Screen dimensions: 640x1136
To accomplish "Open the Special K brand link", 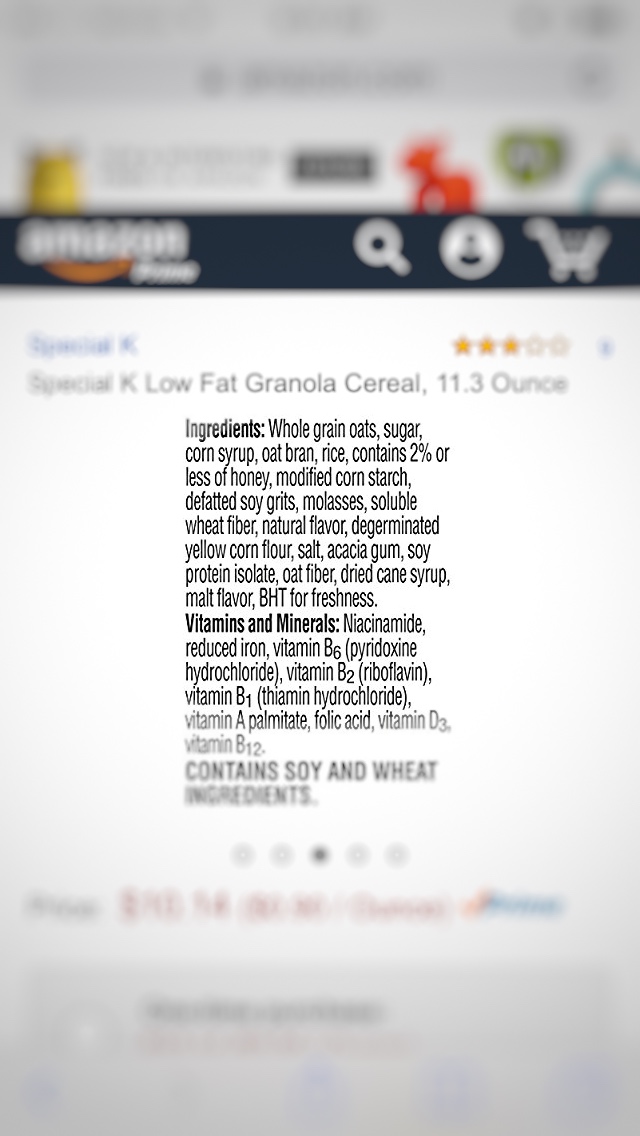I will click(82, 346).
